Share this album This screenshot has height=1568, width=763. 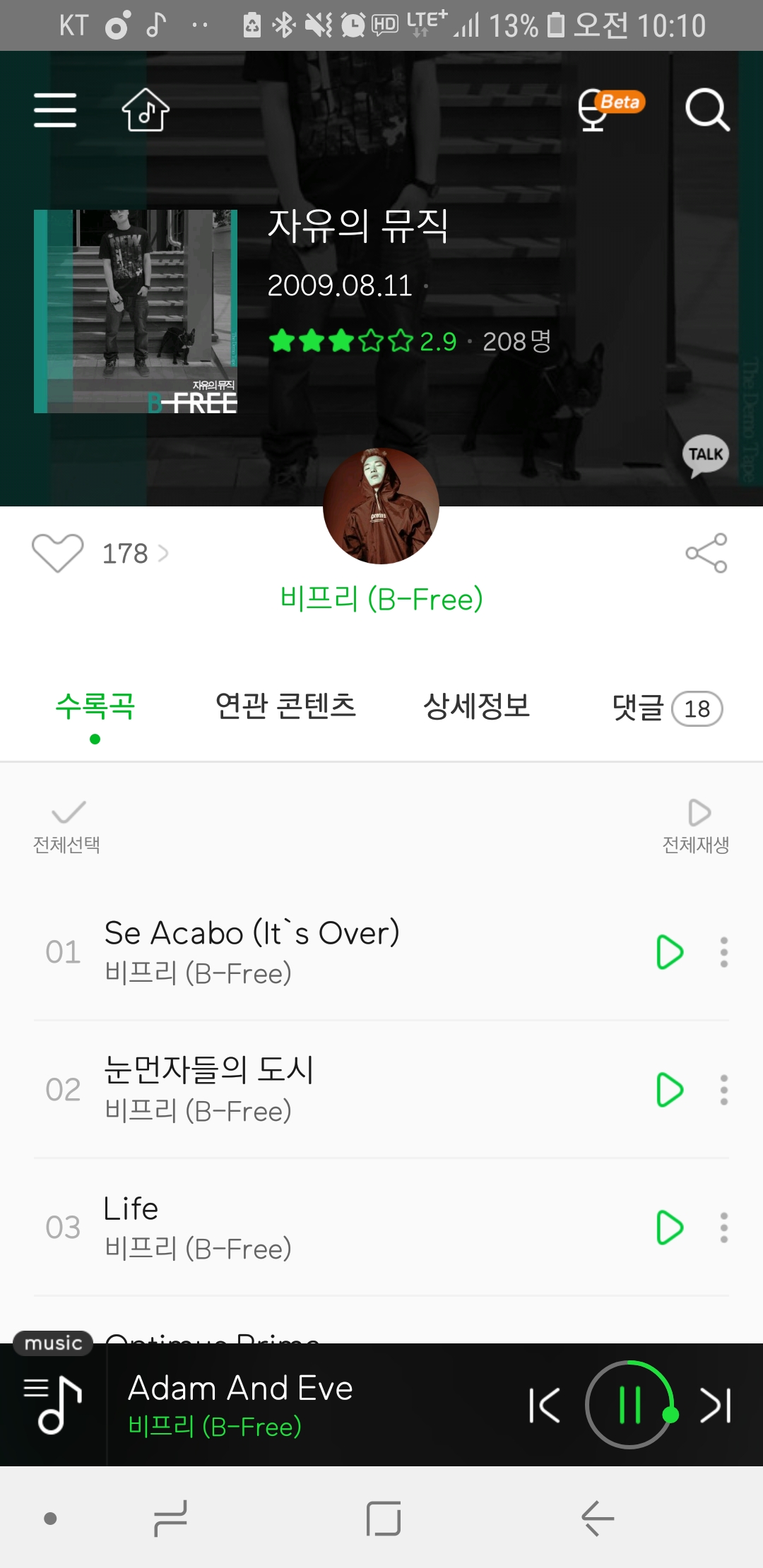(706, 553)
